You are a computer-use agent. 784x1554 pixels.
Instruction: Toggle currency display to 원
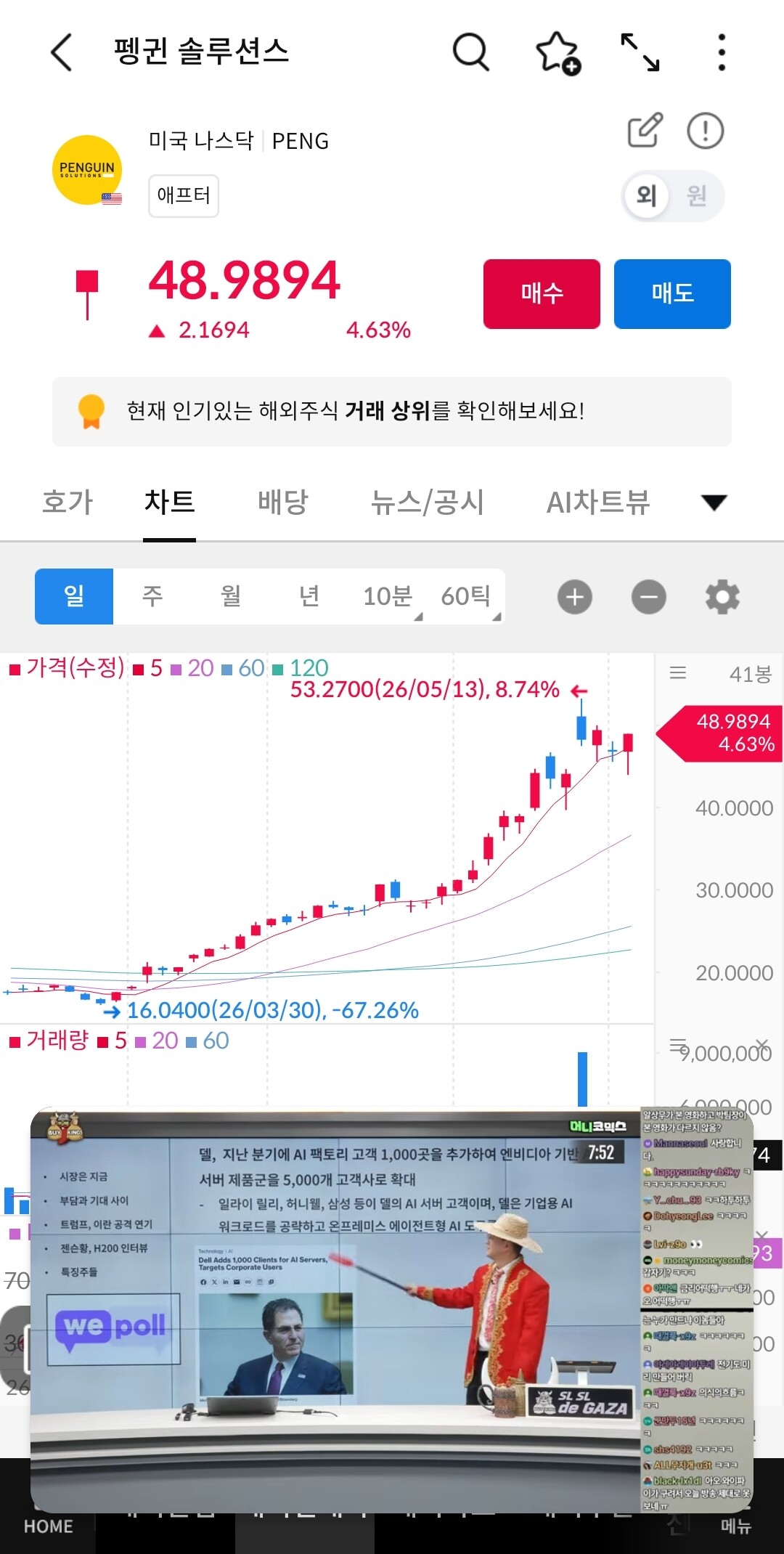pyautogui.click(x=697, y=195)
